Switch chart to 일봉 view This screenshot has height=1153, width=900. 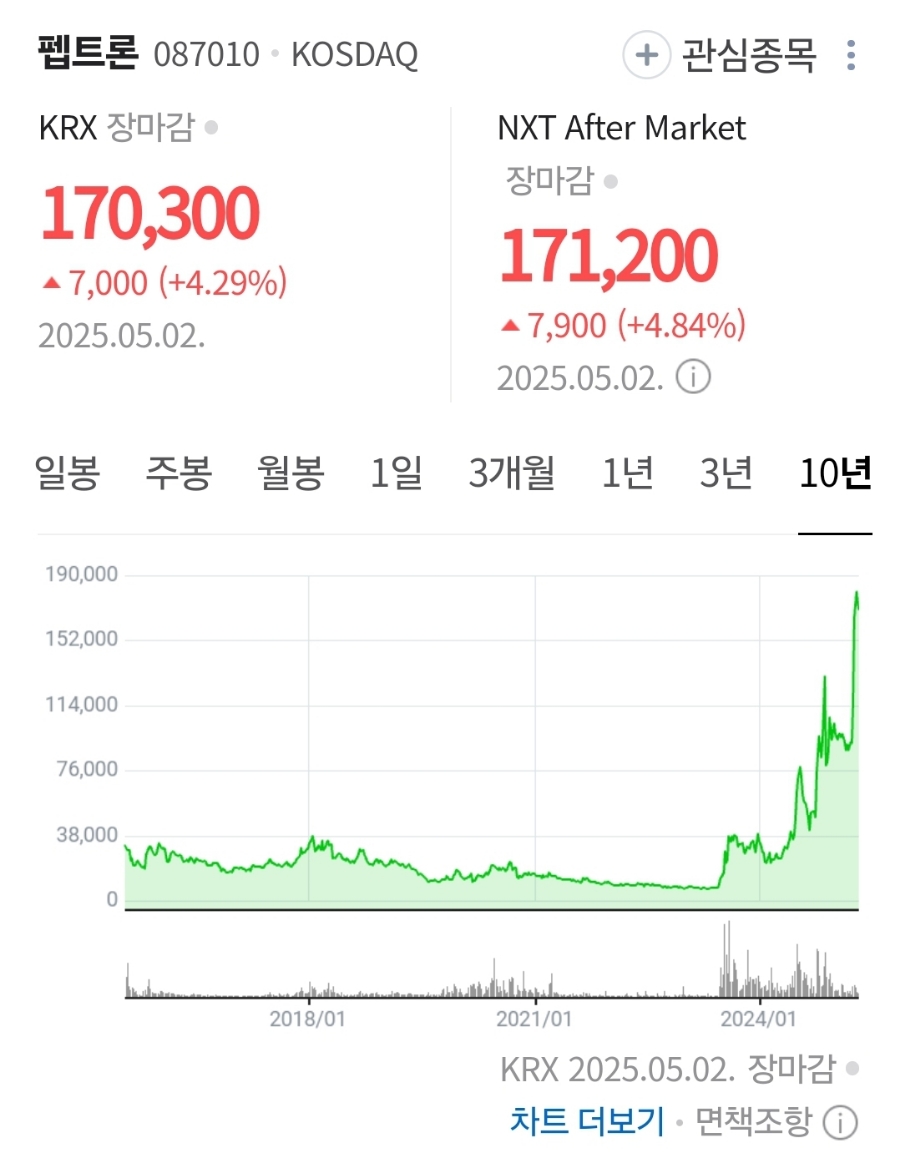pos(67,472)
